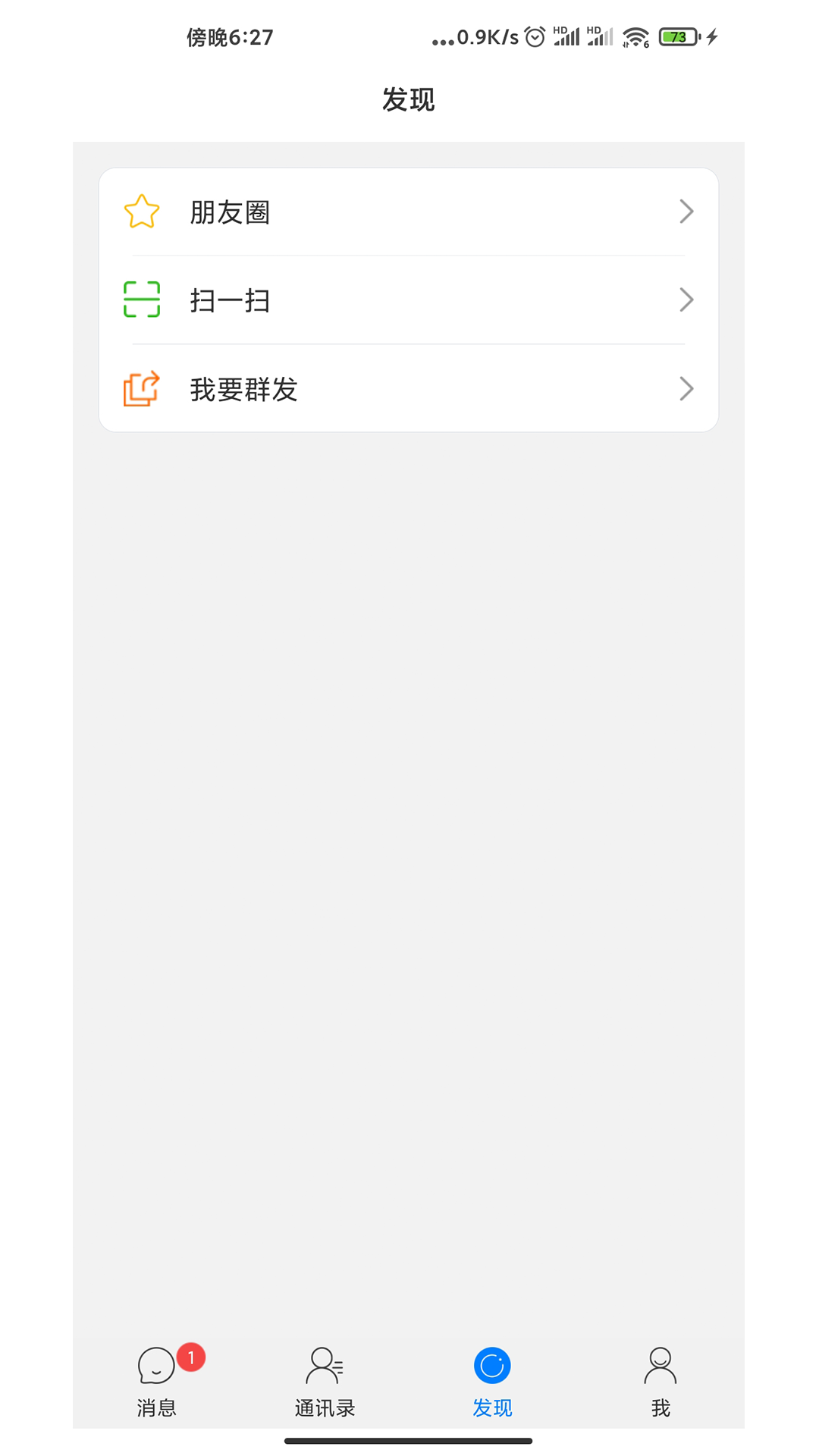819x1456 pixels.
Task: Open 扫一扫 scanner
Action: click(408, 300)
